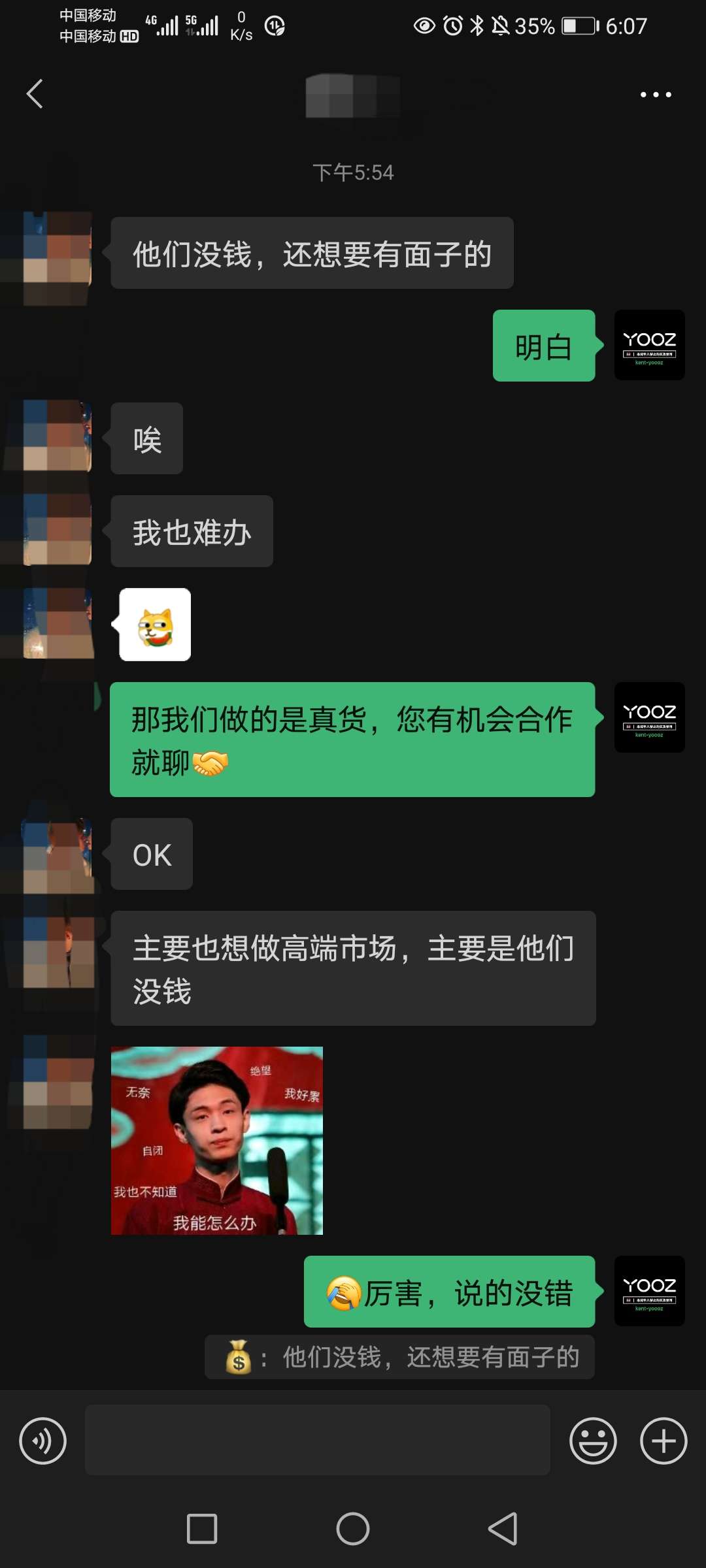The image size is (706, 1568).
Task: Open the dog meme sticker
Action: tap(154, 625)
